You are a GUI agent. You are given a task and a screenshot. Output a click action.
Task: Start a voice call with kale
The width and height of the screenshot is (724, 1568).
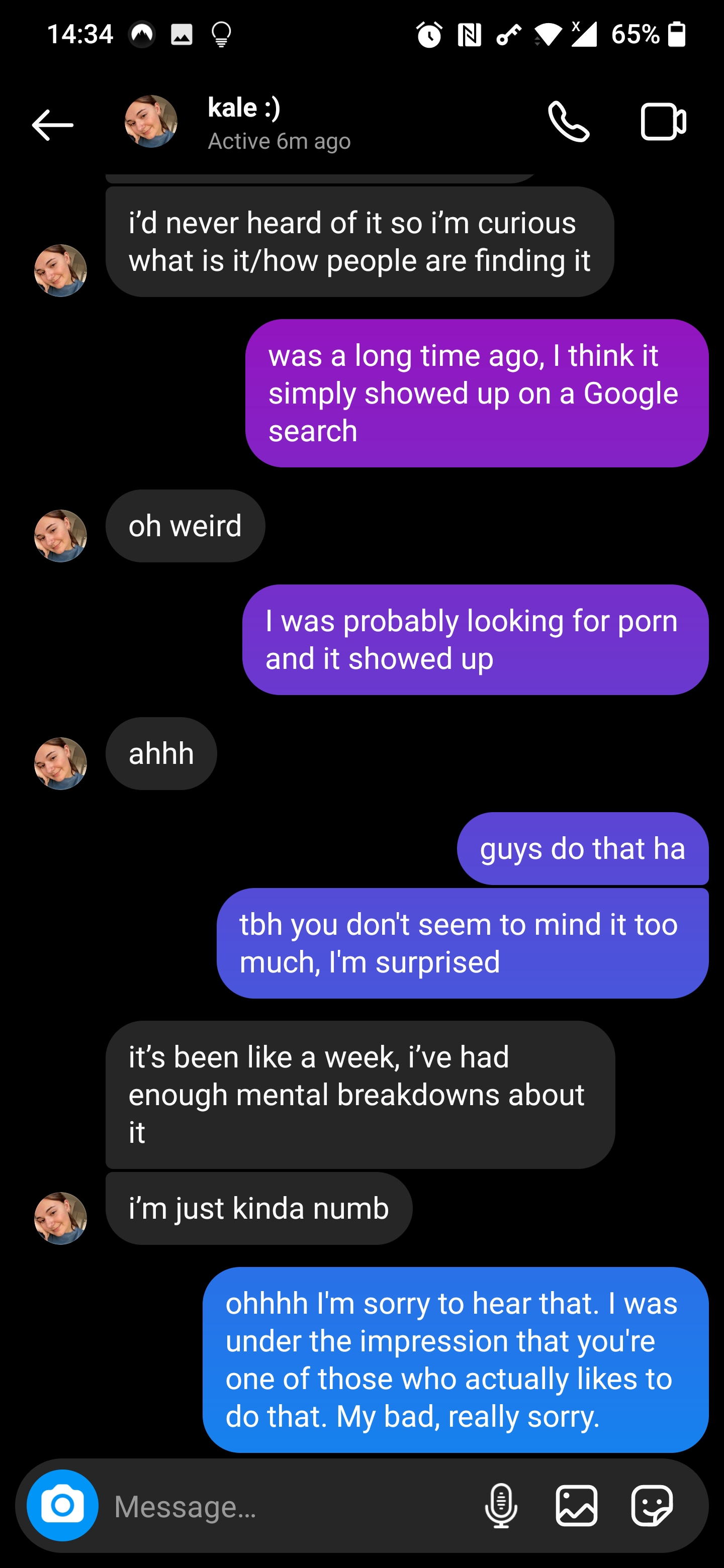point(568,122)
